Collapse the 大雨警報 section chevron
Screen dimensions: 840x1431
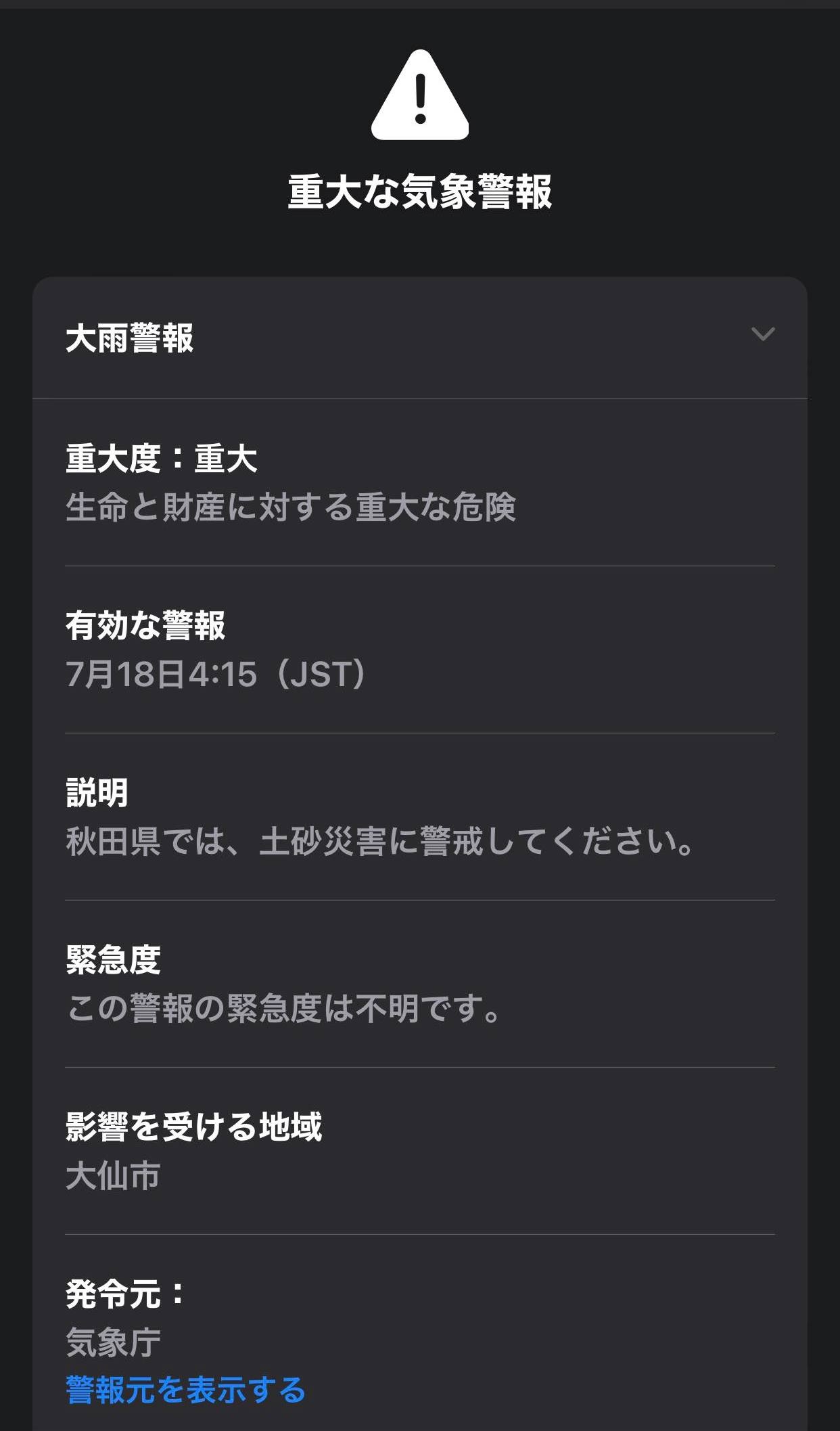762,334
